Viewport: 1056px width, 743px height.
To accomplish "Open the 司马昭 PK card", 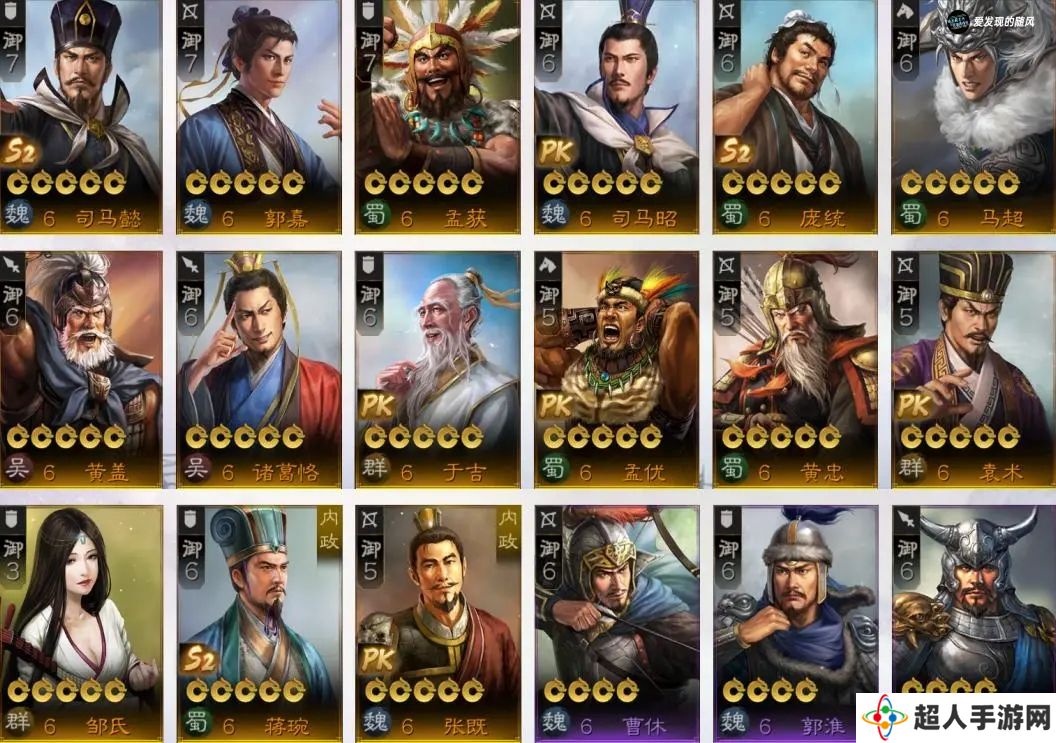I will tap(616, 115).
